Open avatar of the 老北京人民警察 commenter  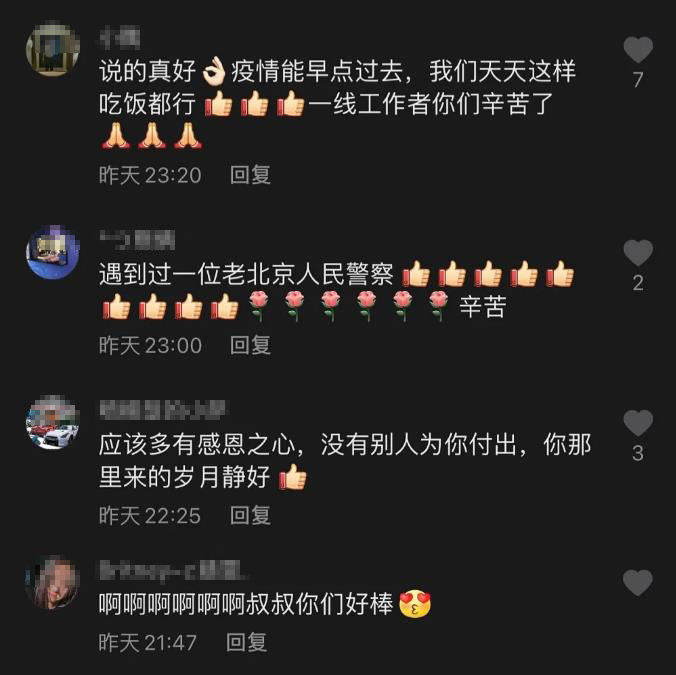click(52, 252)
